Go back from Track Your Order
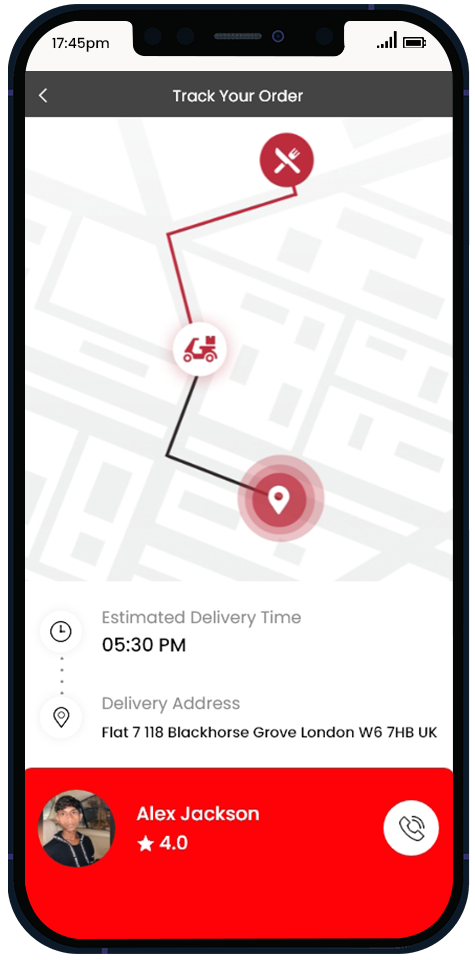The width and height of the screenshot is (475, 960). (x=43, y=96)
